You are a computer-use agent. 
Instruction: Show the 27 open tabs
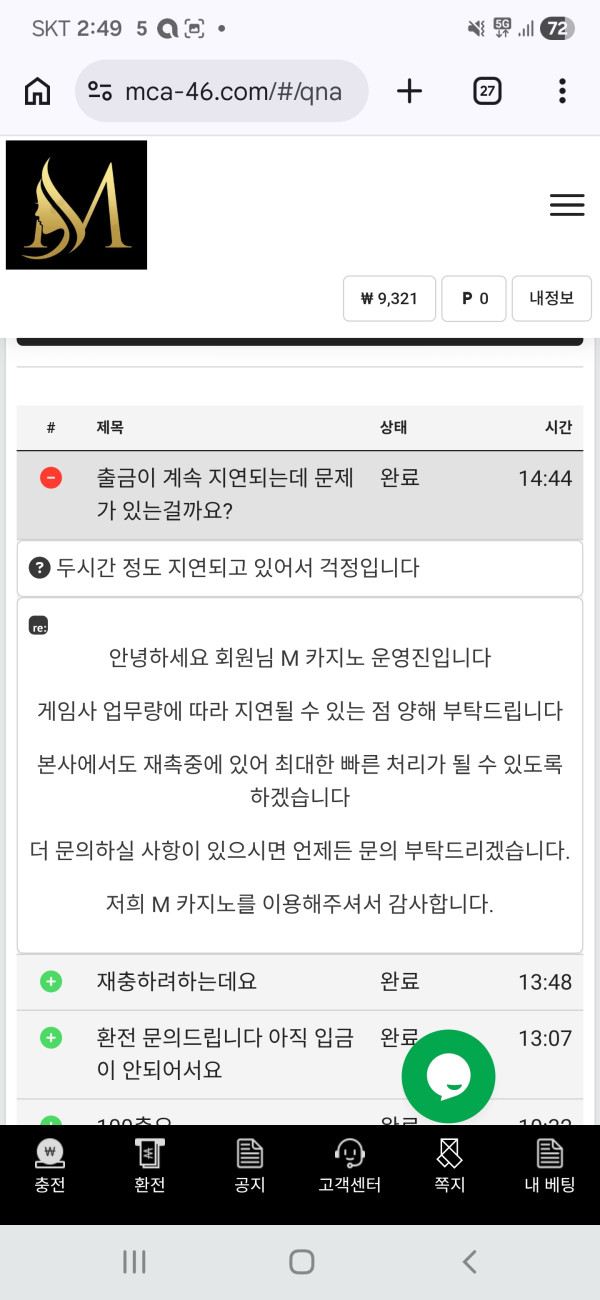click(487, 92)
